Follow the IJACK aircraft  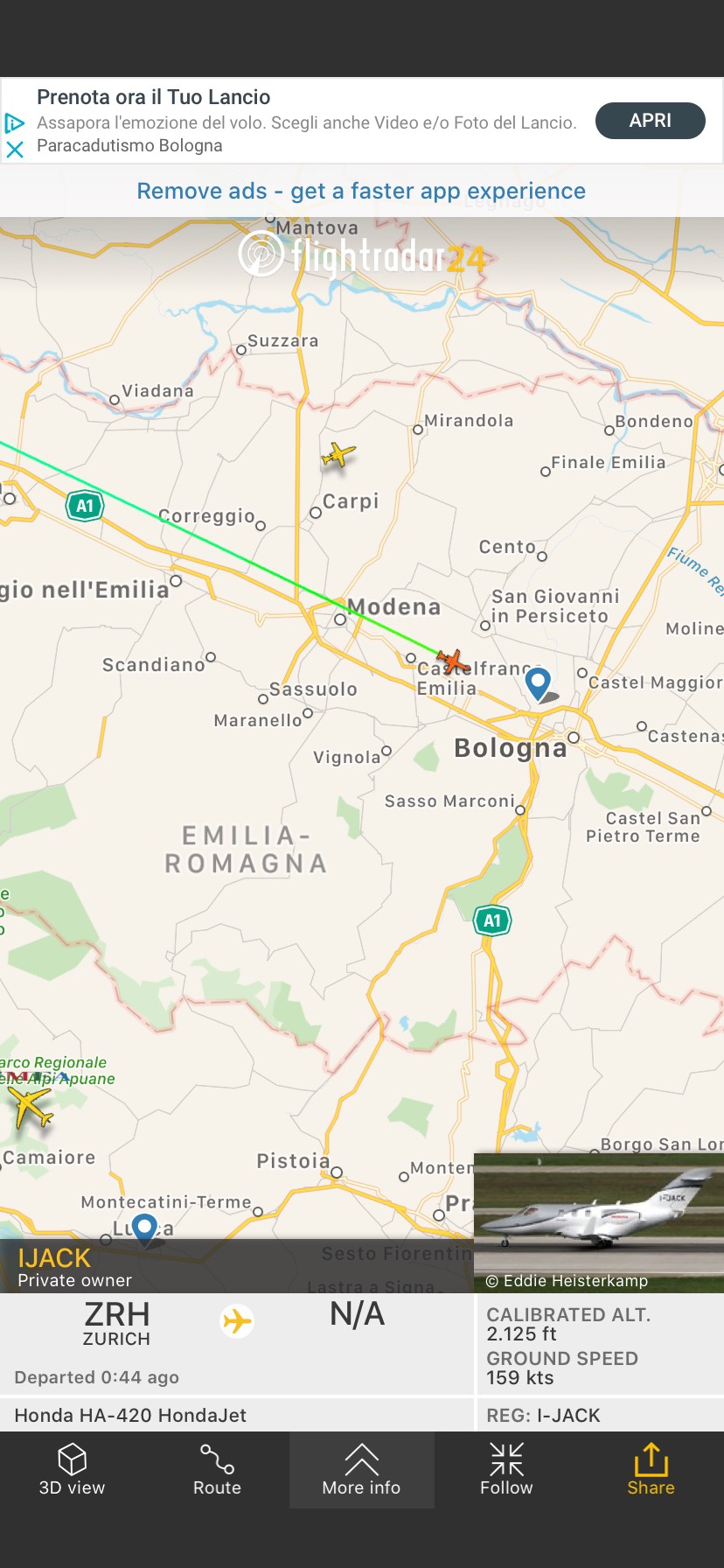coord(506,1470)
